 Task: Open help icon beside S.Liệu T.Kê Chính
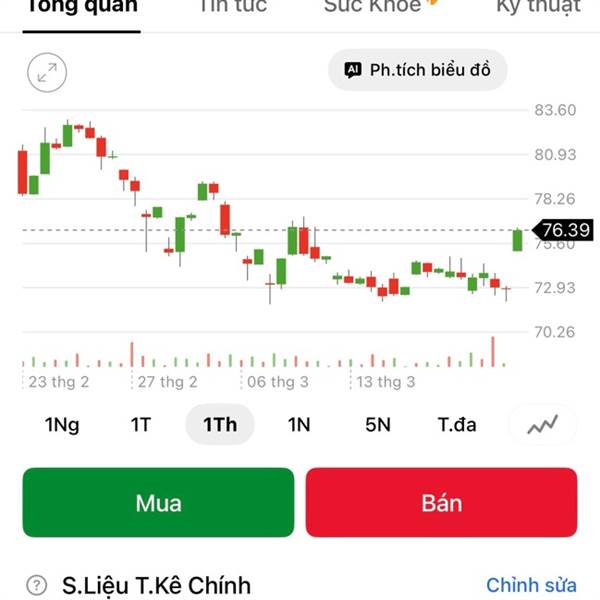tap(37, 585)
